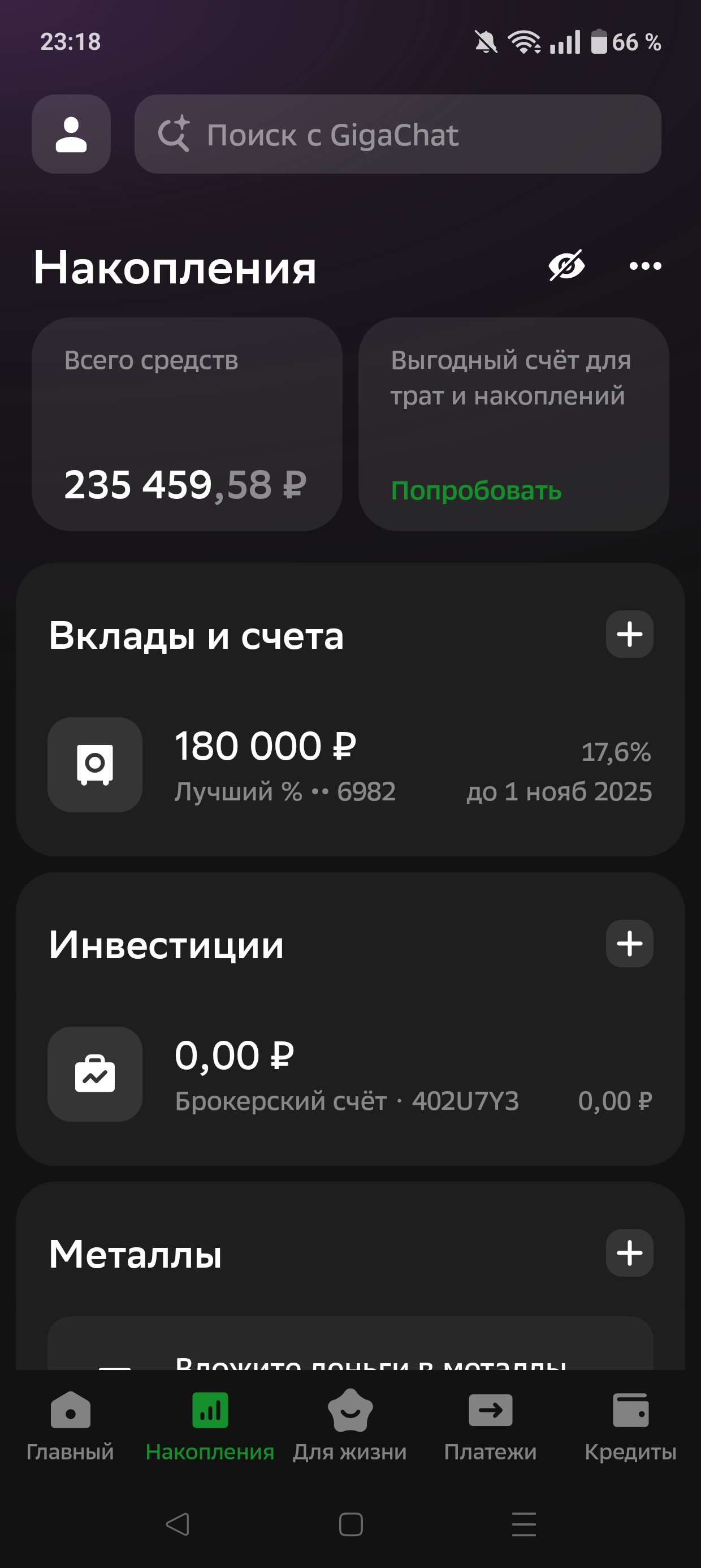Open Брокерский счёт 402U7Y3

click(350, 1074)
